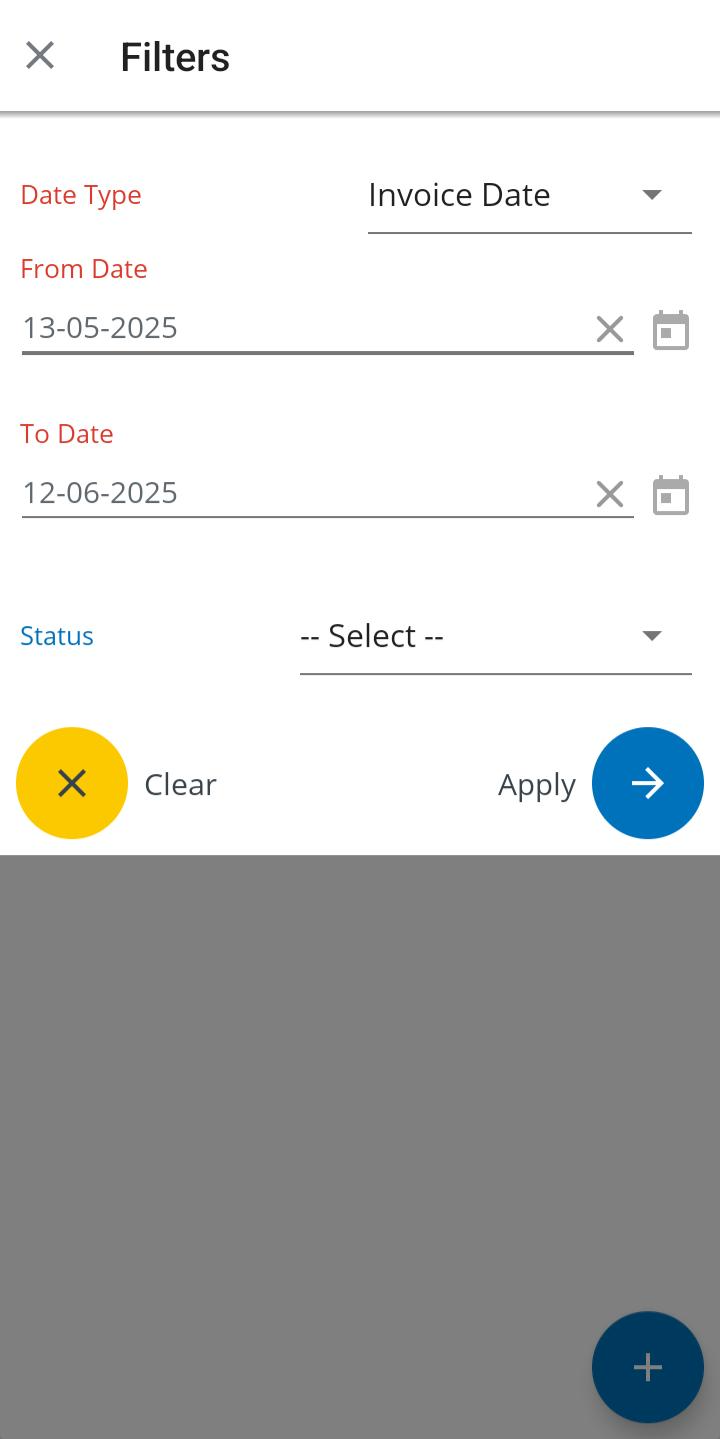
Task: Reset all filters with the Clear button
Action: click(x=72, y=783)
